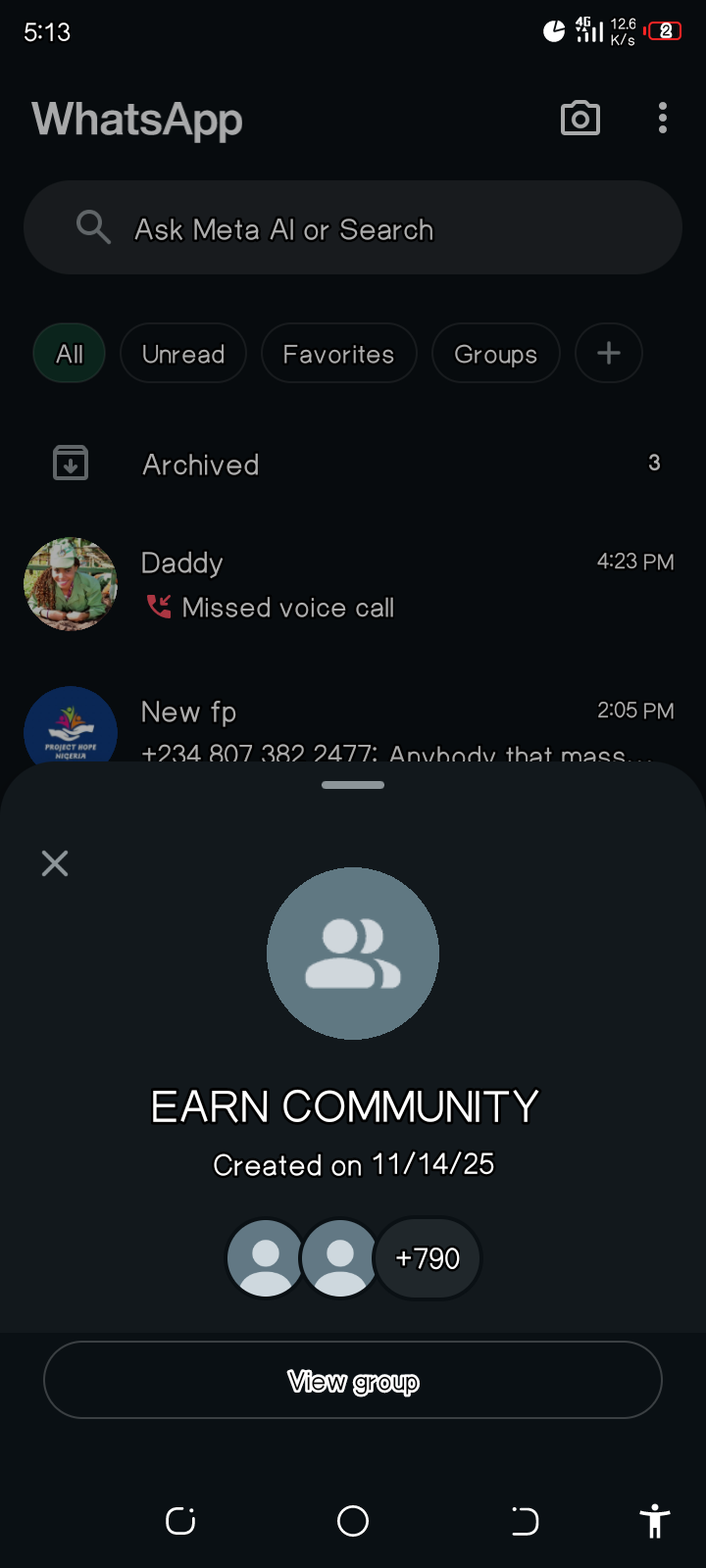The width and height of the screenshot is (706, 1568).
Task: Go to the system home screen
Action: (x=353, y=1521)
